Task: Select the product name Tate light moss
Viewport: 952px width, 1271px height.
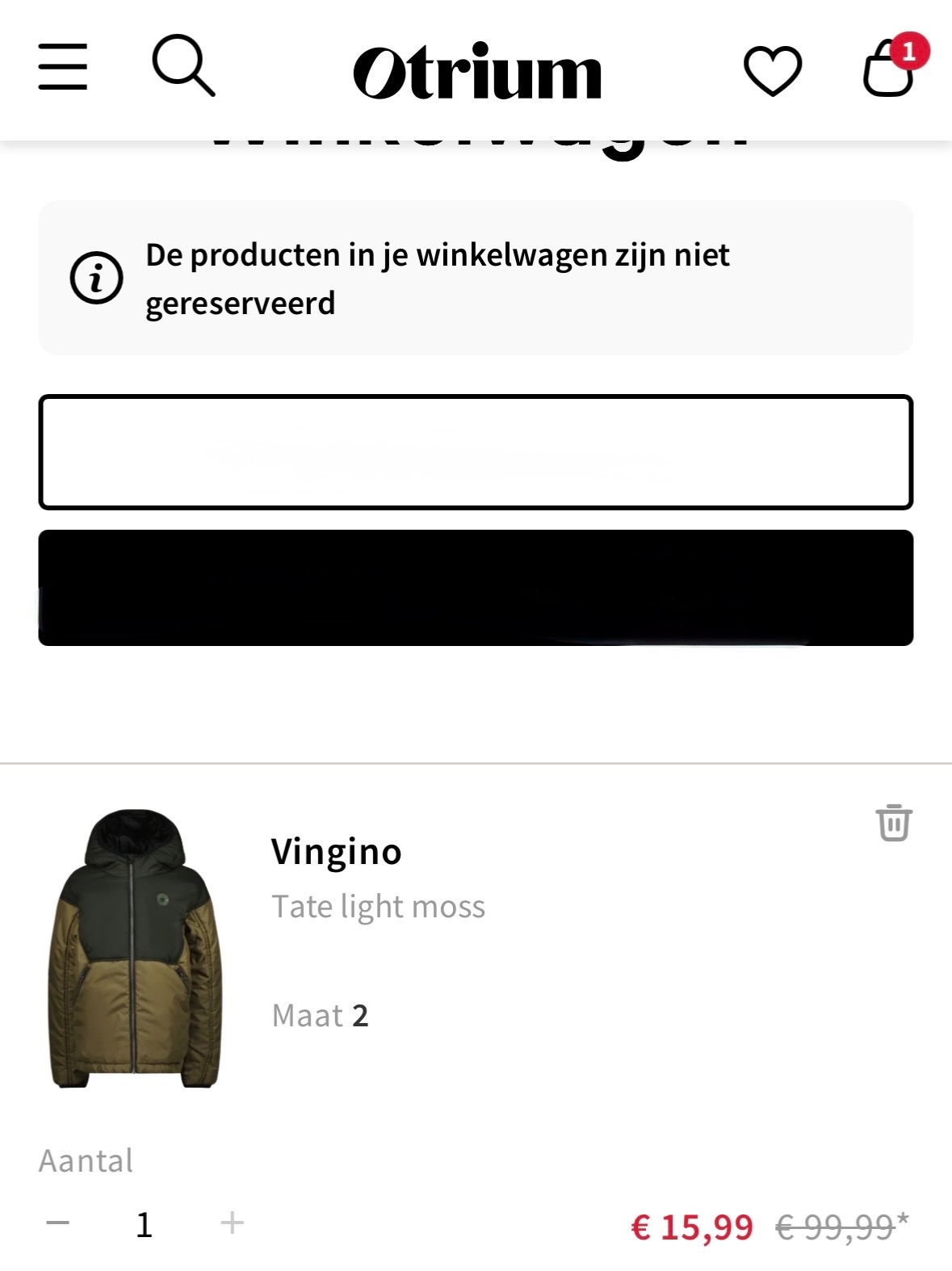Action: [x=379, y=905]
